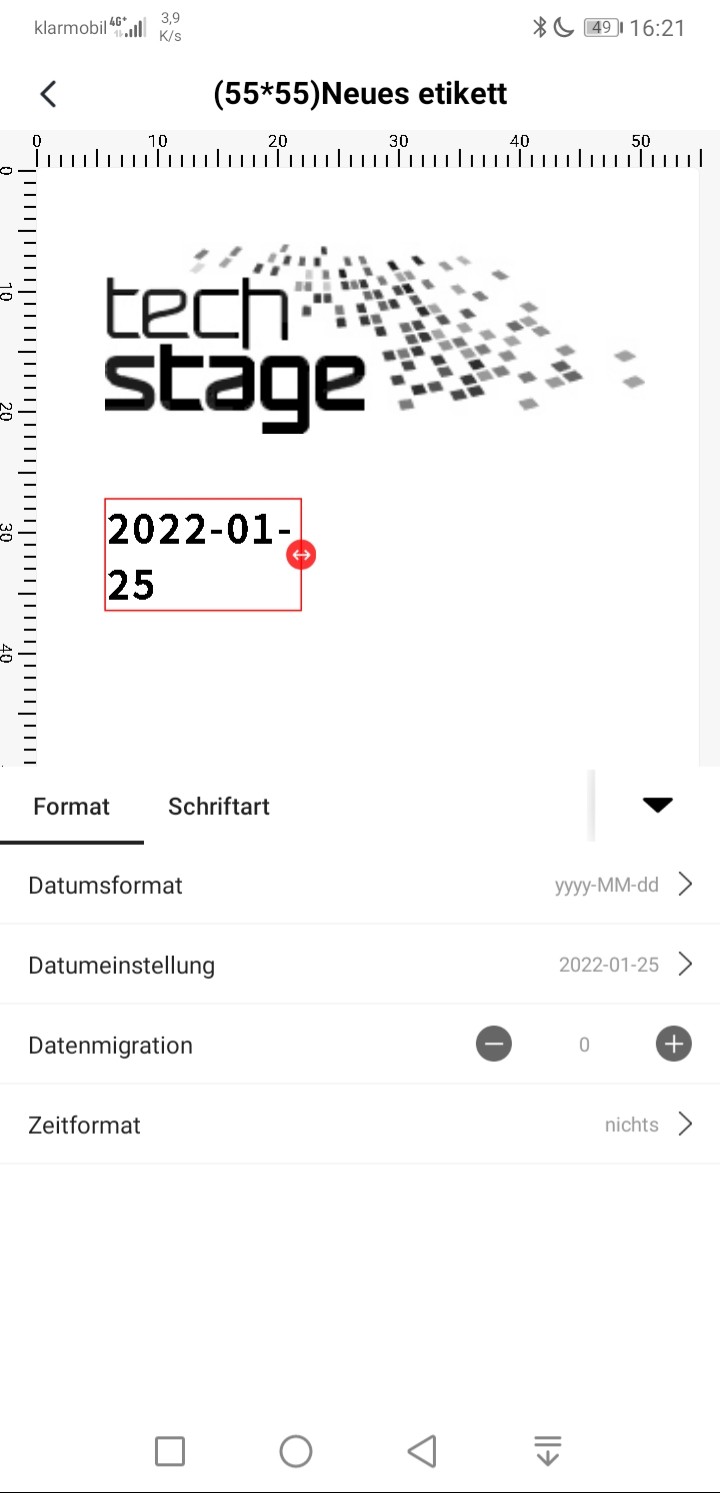This screenshot has width=720, height=1493.
Task: Tap the red resize handle on the date box
Action: [x=301, y=554]
